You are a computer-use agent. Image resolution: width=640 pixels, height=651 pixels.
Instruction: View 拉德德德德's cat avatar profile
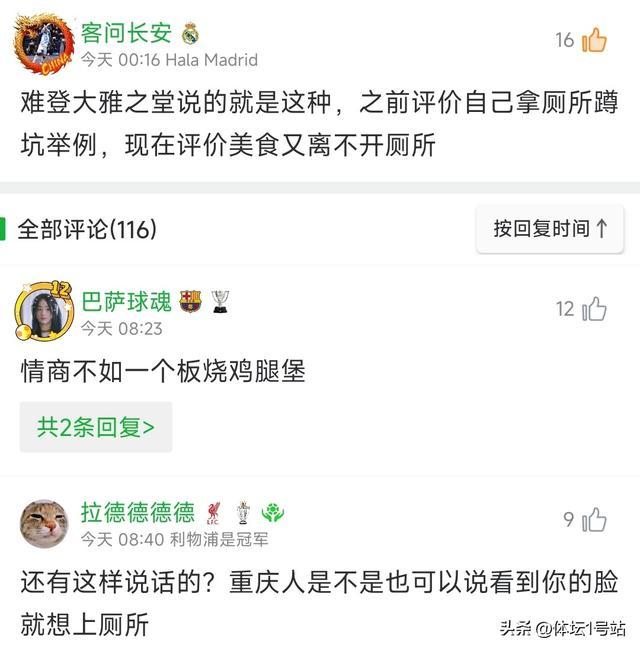[44, 524]
